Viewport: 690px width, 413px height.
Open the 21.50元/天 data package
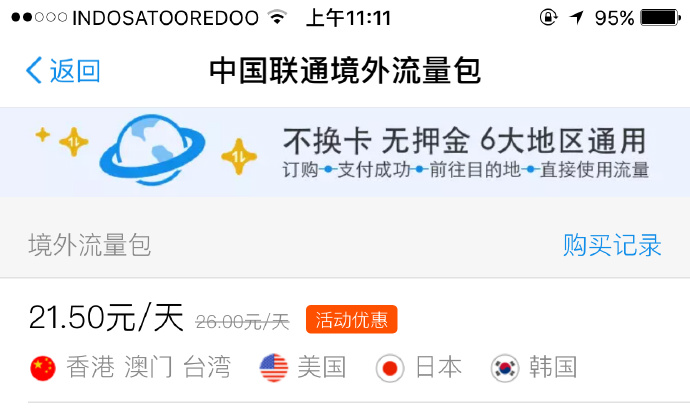(x=106, y=319)
